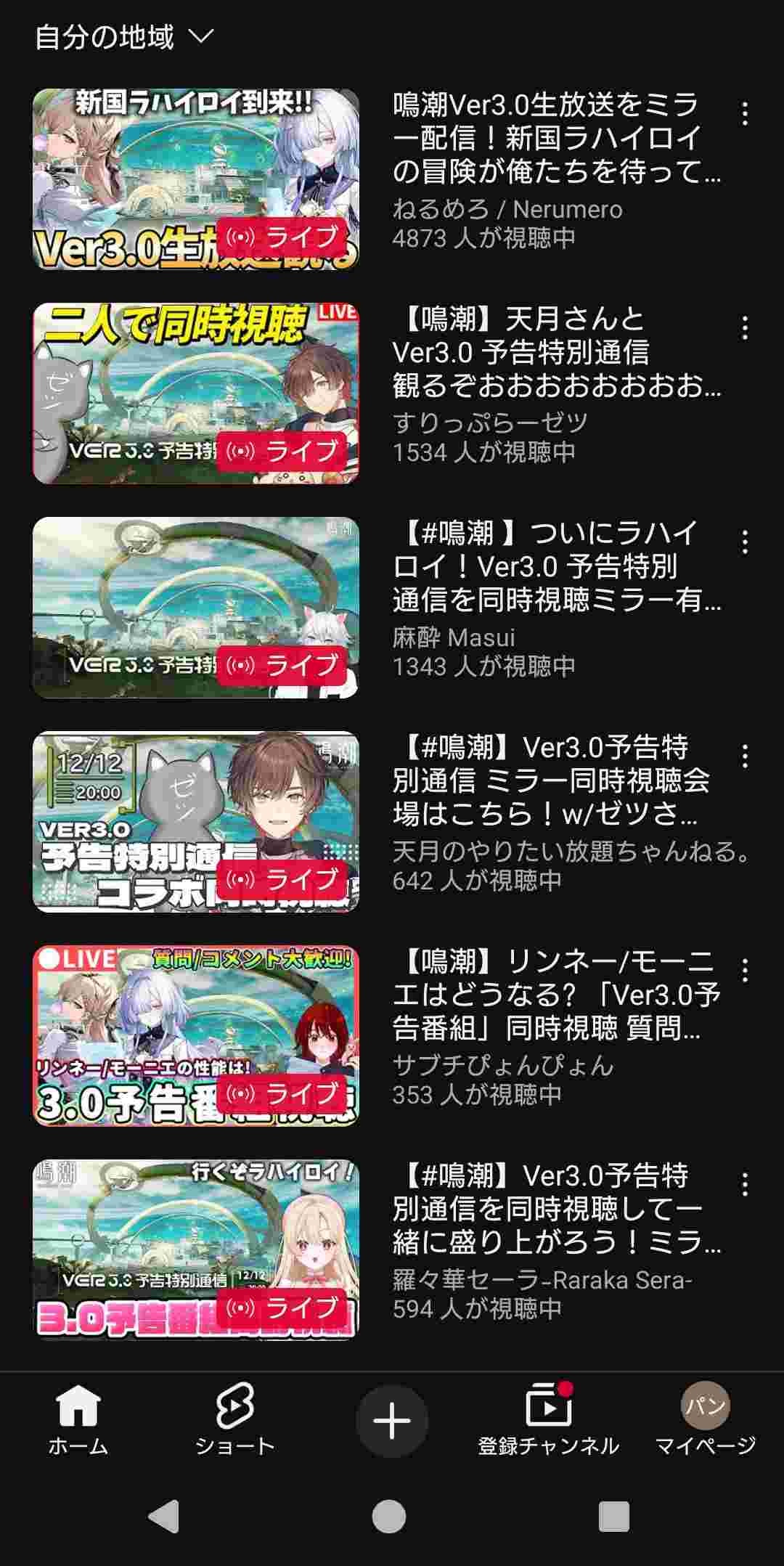Open the 天月のやりたい放題ちゃんねる live stream
Screen dimensions: 784x1566
coord(195,821)
